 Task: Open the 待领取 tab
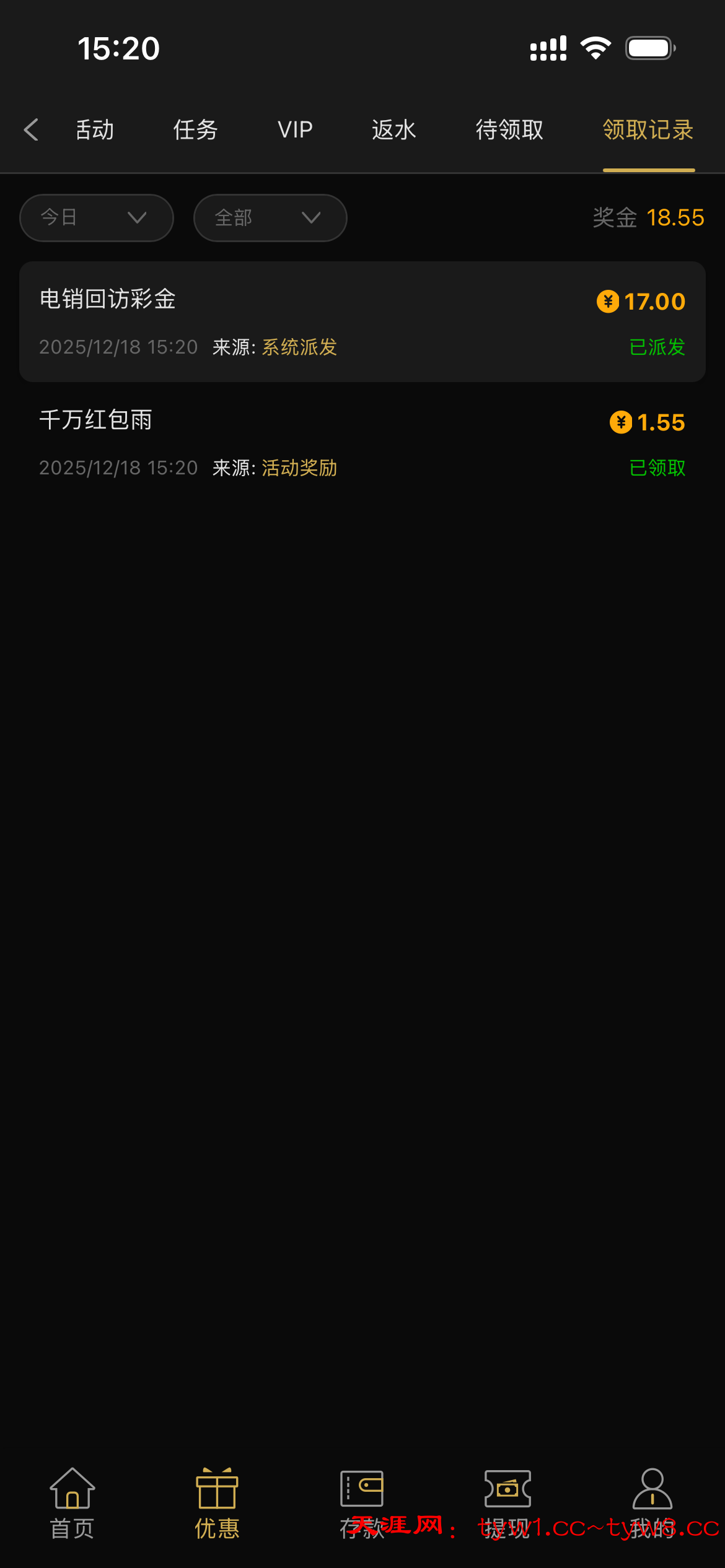click(x=509, y=130)
